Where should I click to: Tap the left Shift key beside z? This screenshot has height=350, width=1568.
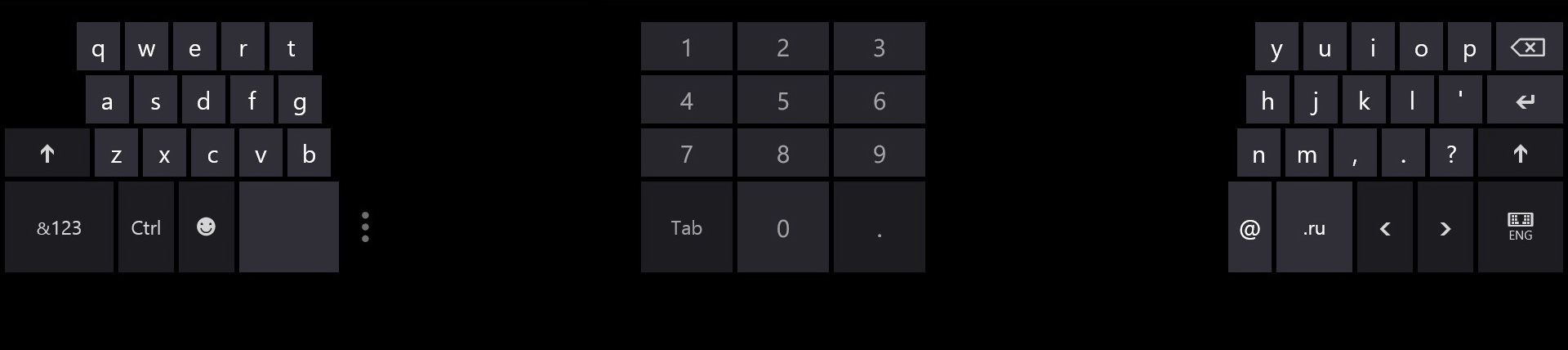point(47,153)
